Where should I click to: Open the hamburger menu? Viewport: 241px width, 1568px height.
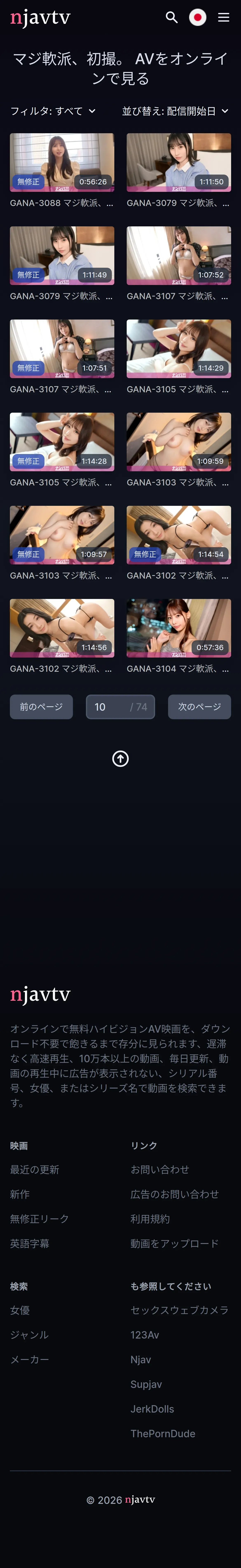pyautogui.click(x=224, y=17)
